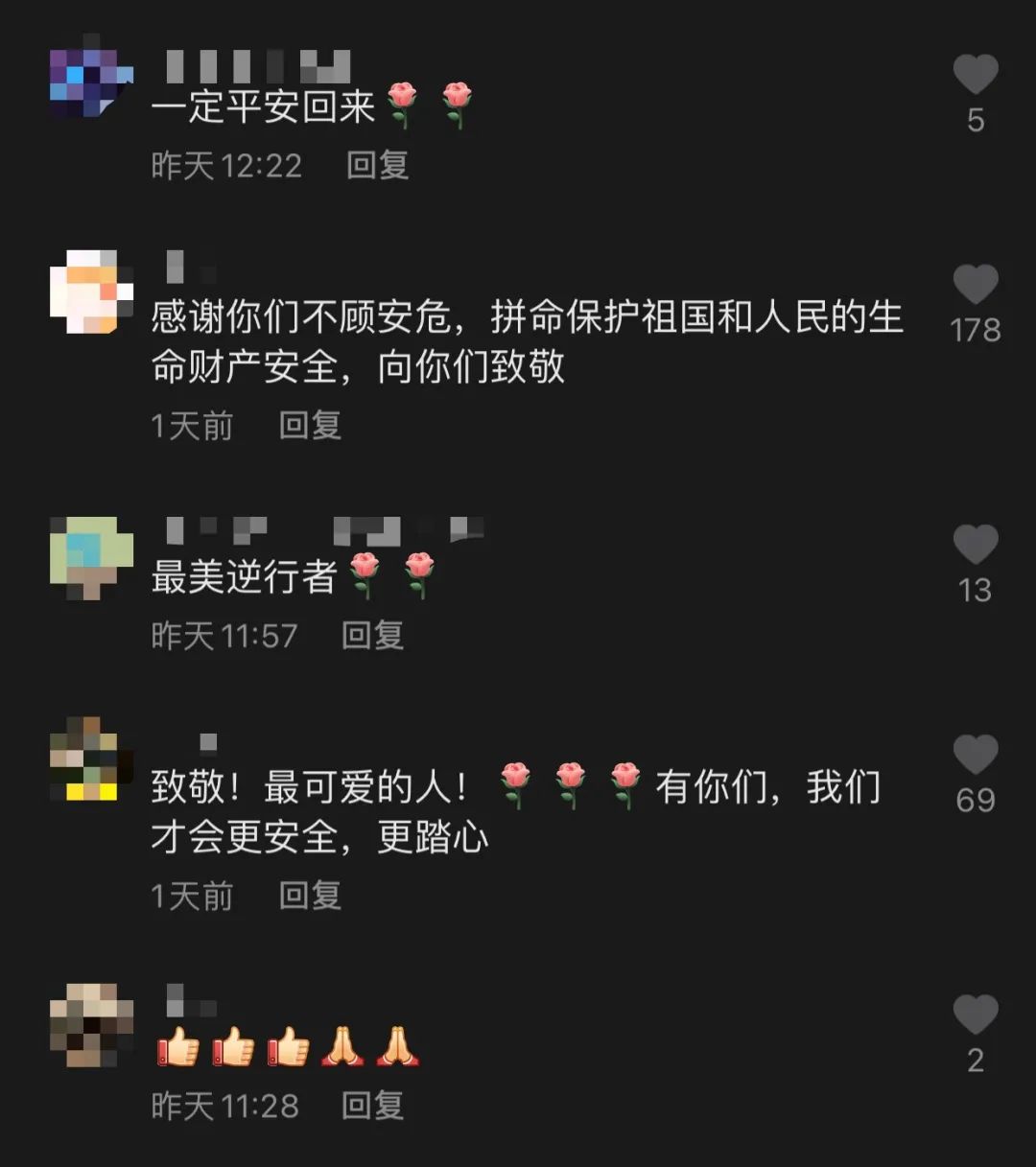
Task: View profile of the 致敬！最可爱的人！ commenter
Action: 90,759
